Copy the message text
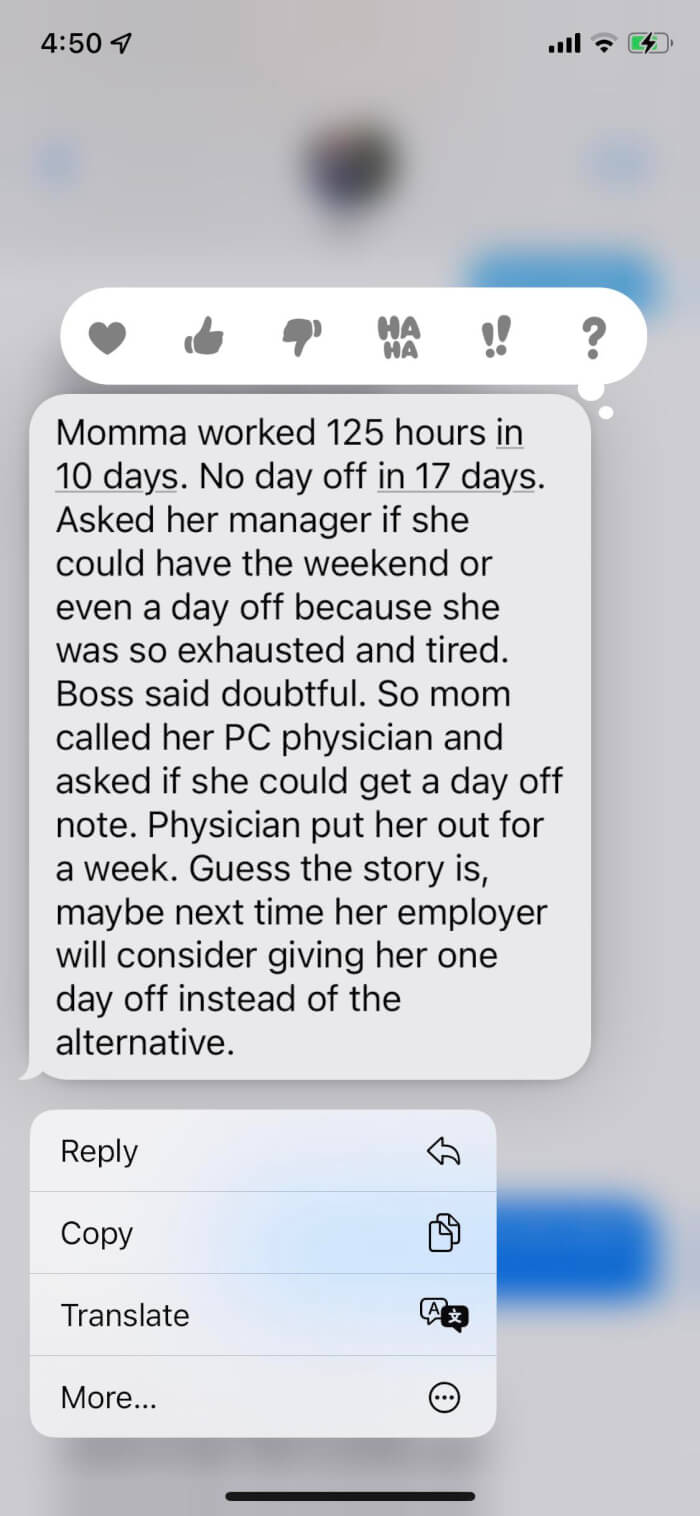 pyautogui.click(x=263, y=1233)
